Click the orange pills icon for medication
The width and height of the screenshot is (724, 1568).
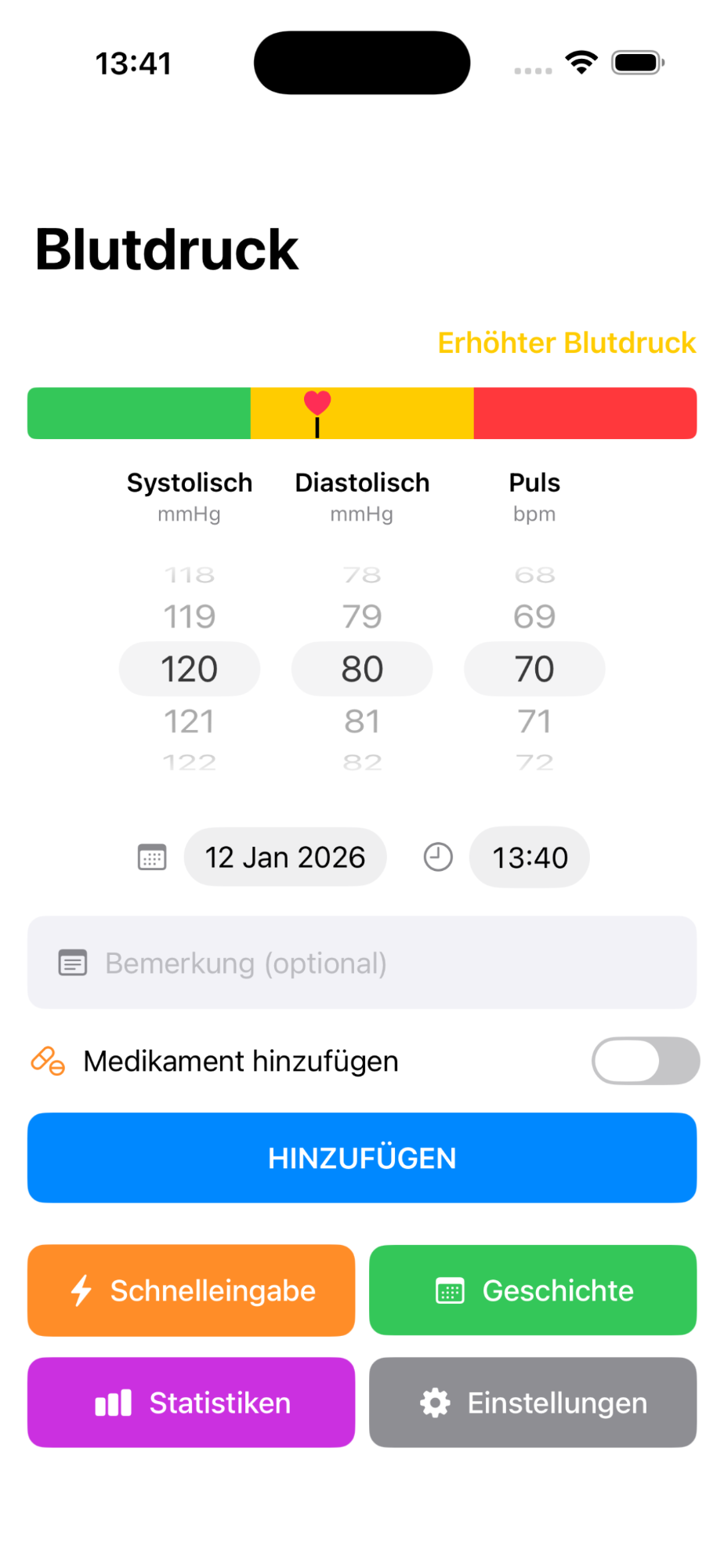[49, 1060]
